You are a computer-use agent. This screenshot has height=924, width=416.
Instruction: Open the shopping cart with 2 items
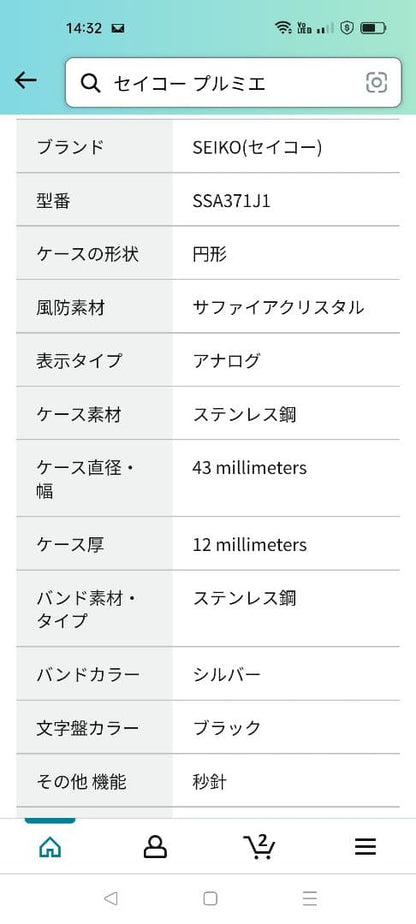click(x=259, y=847)
